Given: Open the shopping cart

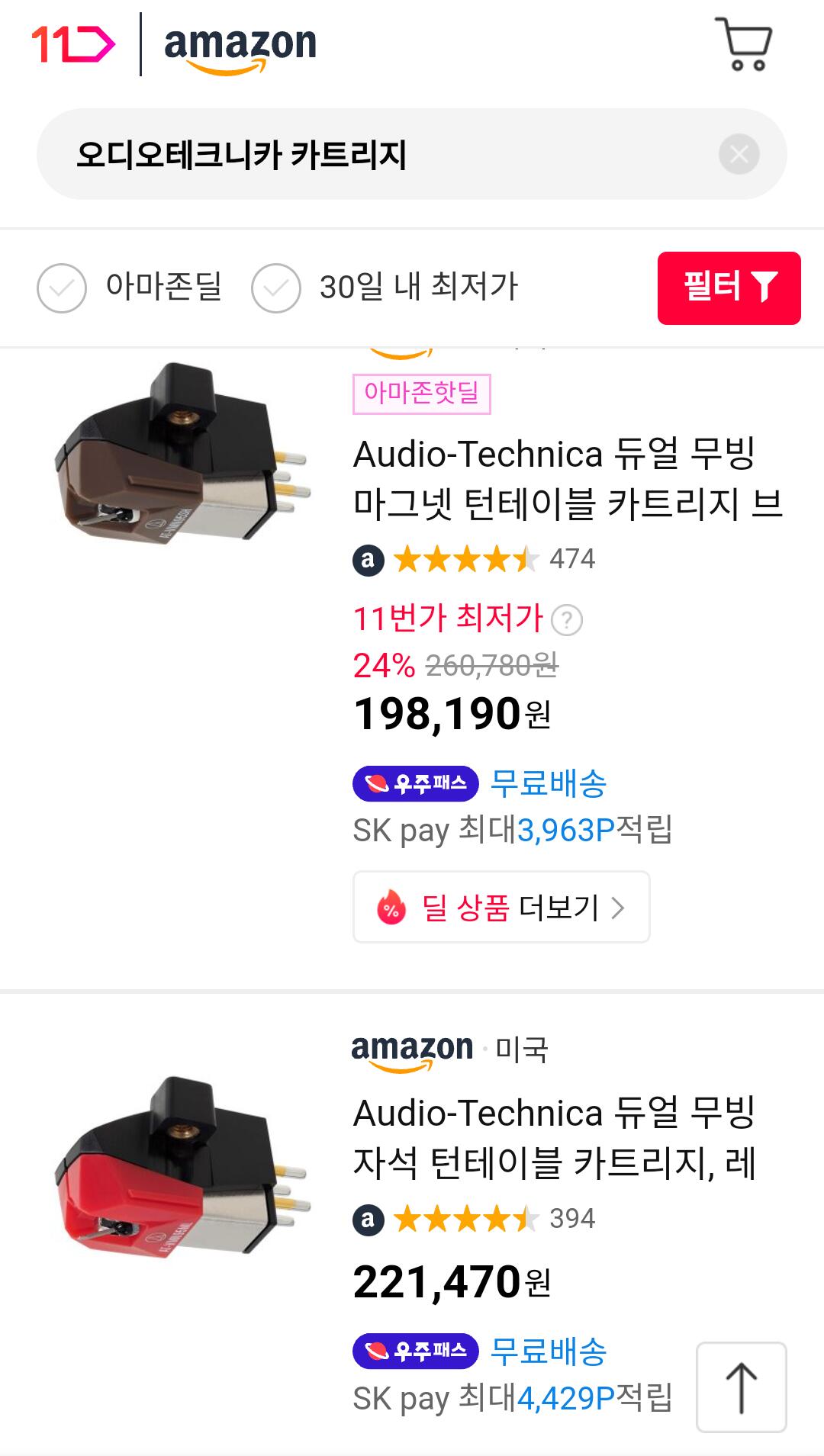Looking at the screenshot, I should point(744,45).
